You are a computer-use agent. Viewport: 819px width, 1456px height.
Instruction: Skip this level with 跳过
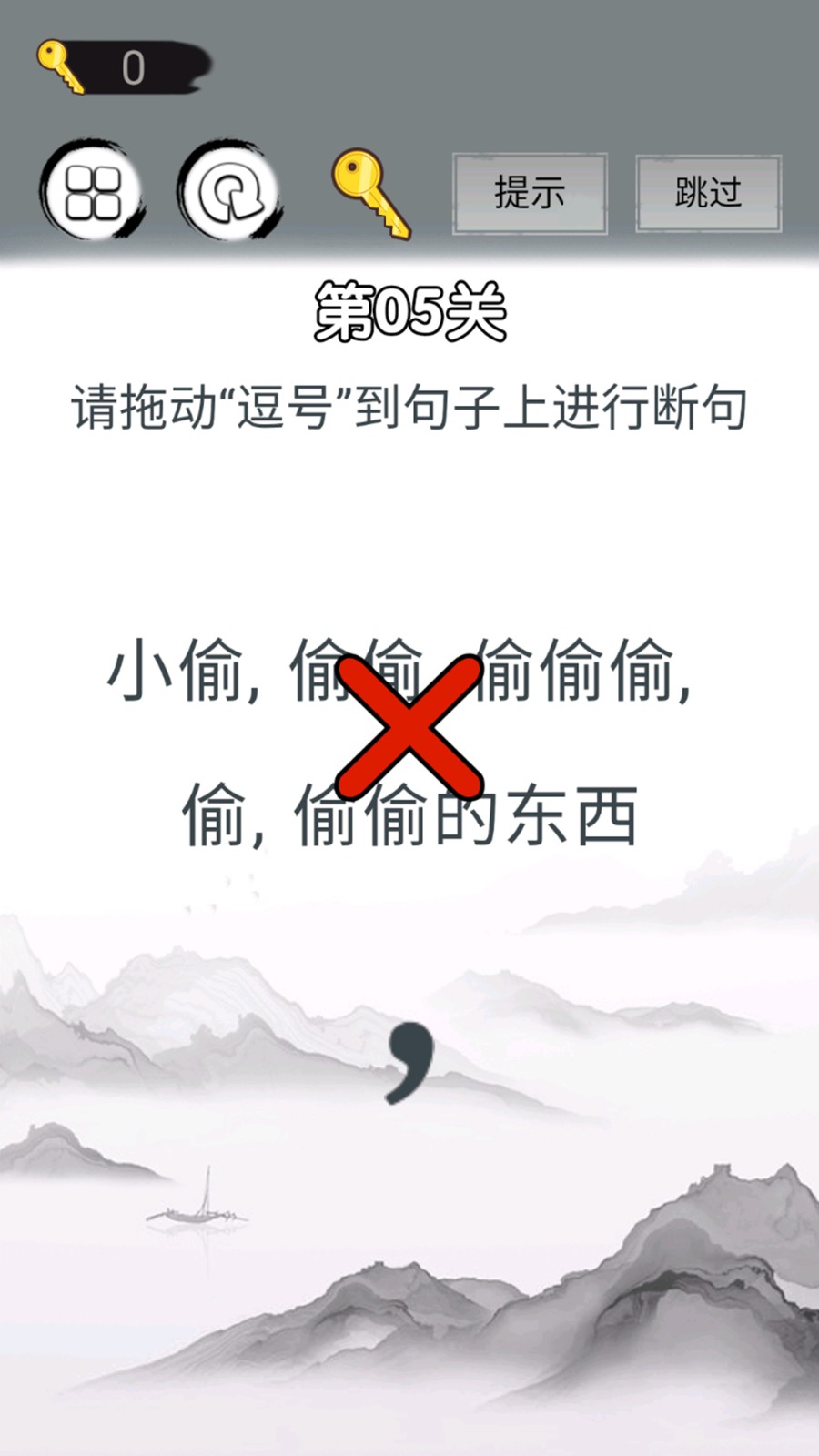[708, 194]
